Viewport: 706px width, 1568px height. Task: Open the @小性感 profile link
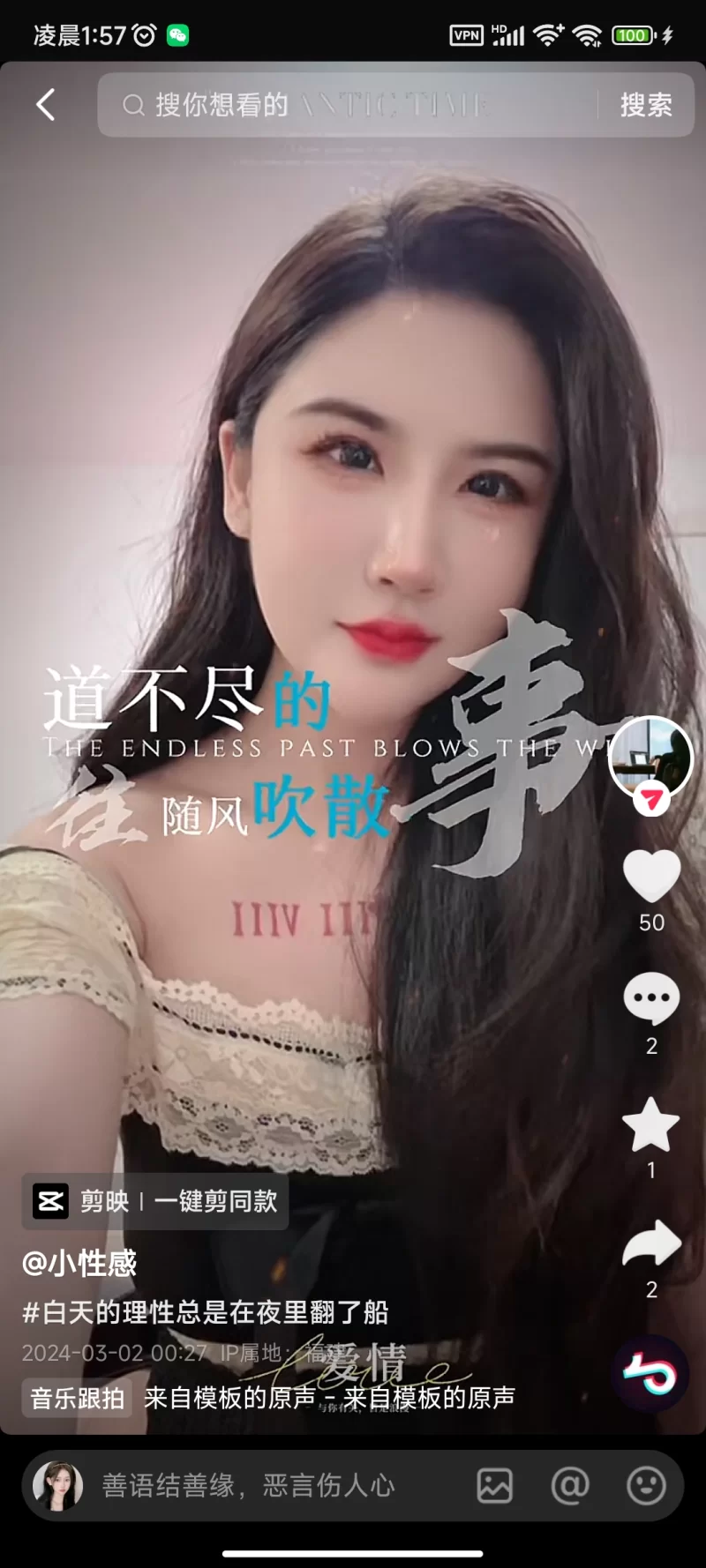click(79, 1264)
